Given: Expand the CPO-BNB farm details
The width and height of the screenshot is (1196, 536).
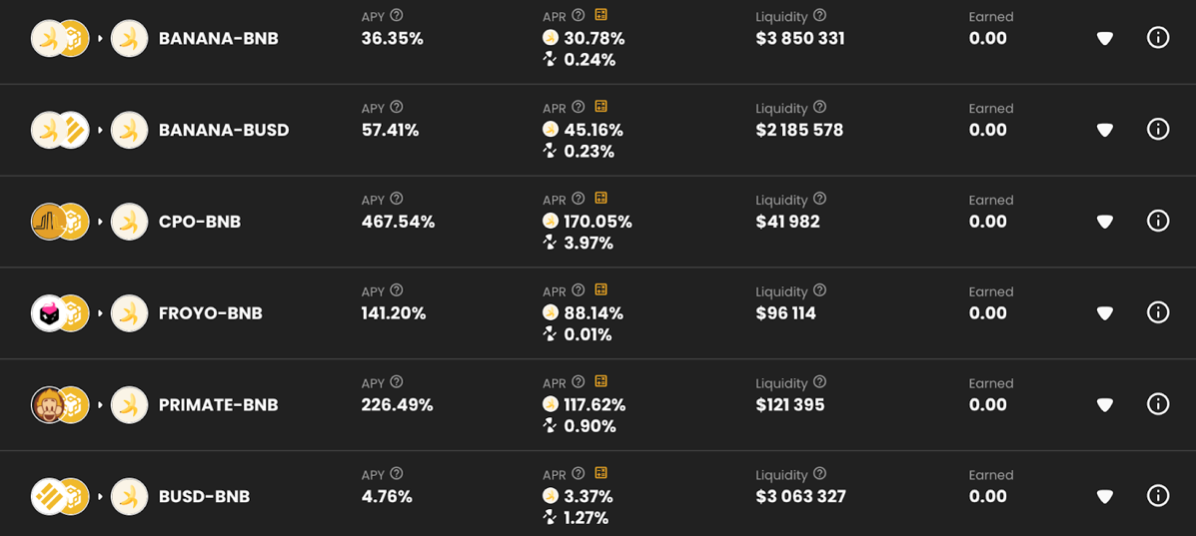Looking at the screenshot, I should (1105, 222).
